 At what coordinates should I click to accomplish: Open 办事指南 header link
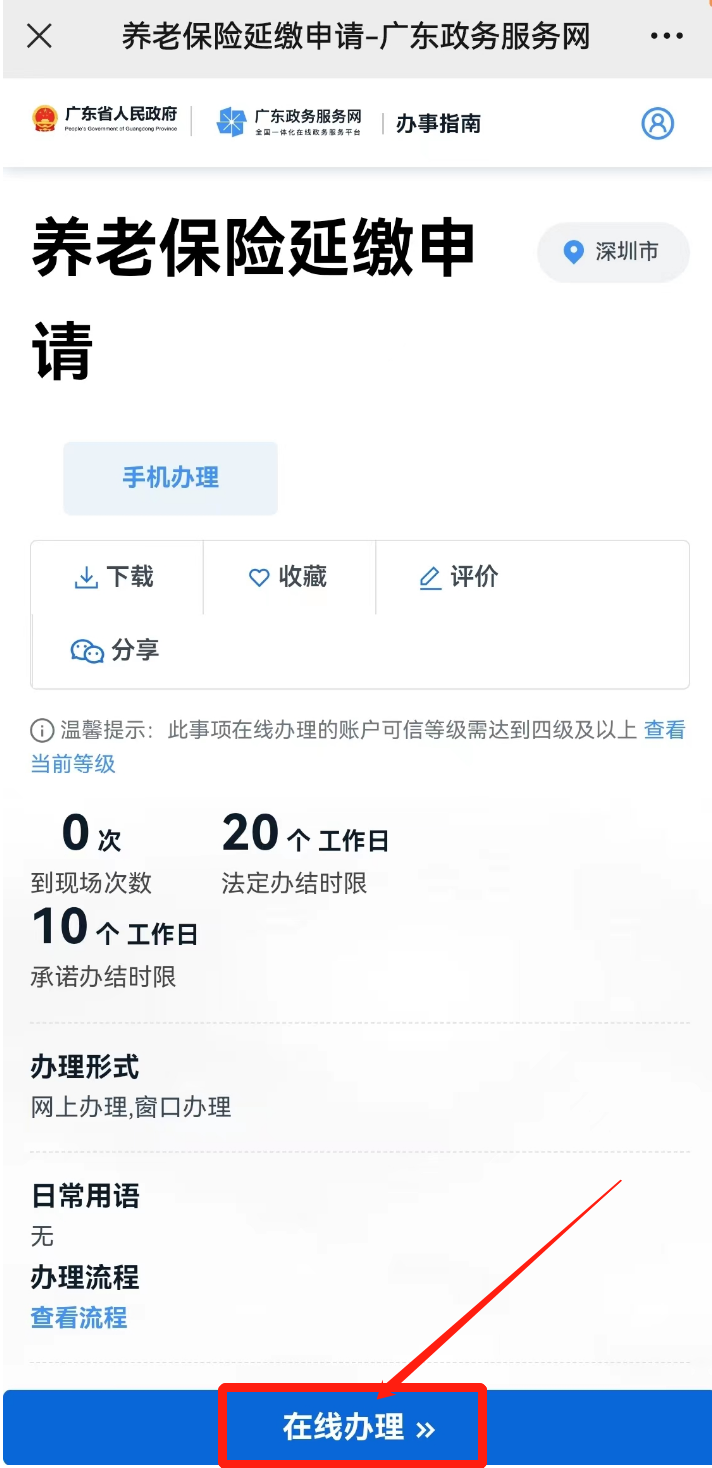coord(438,124)
